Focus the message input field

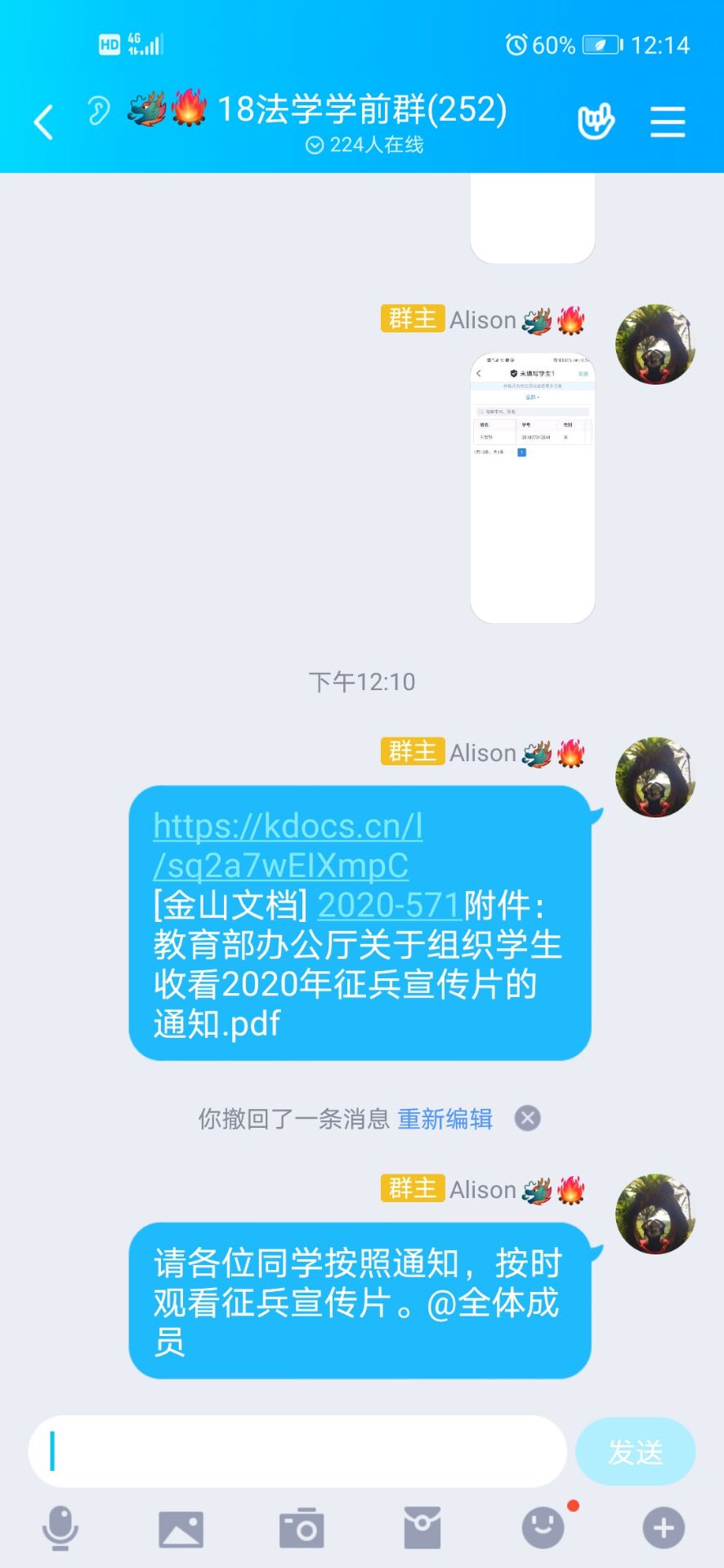[297, 1451]
